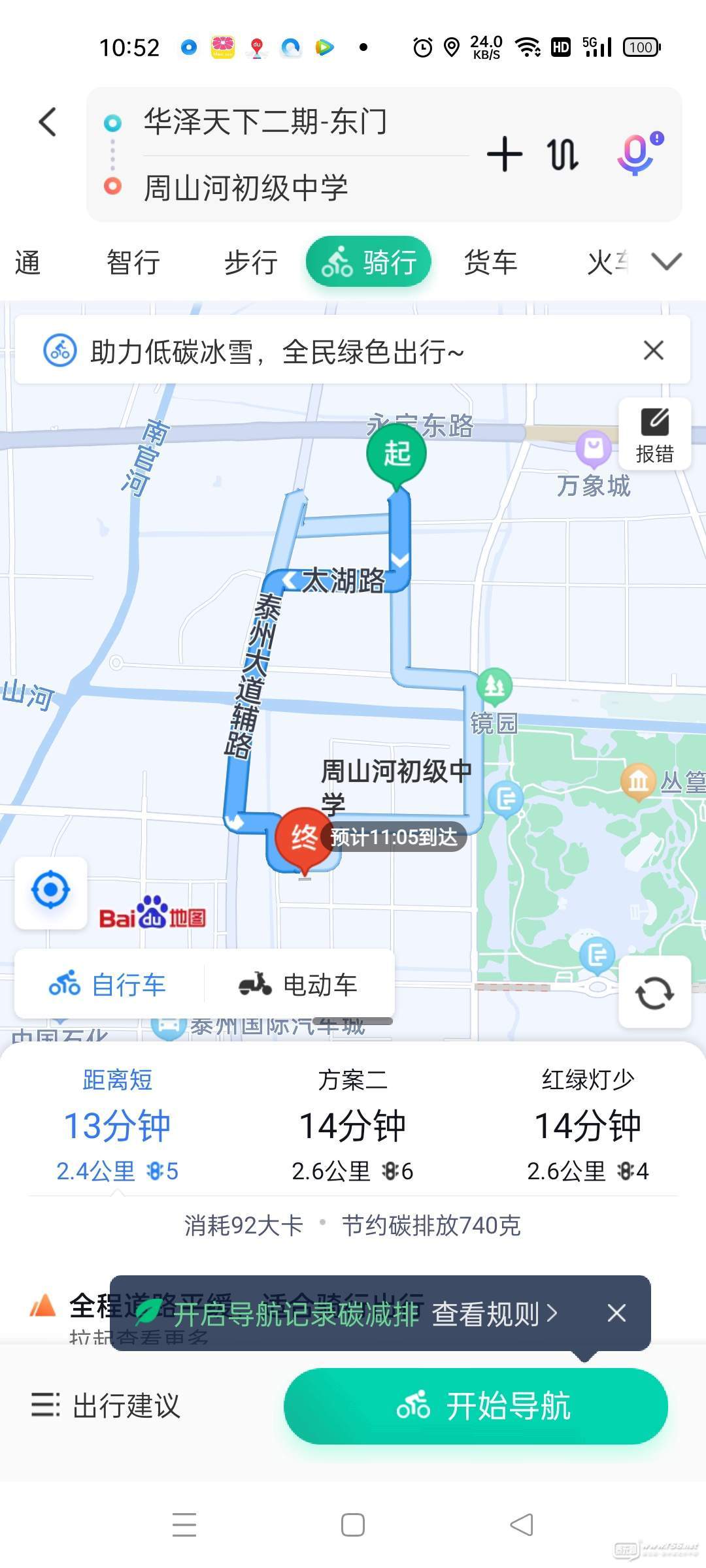Select the 货车 truck tab

coord(490,263)
